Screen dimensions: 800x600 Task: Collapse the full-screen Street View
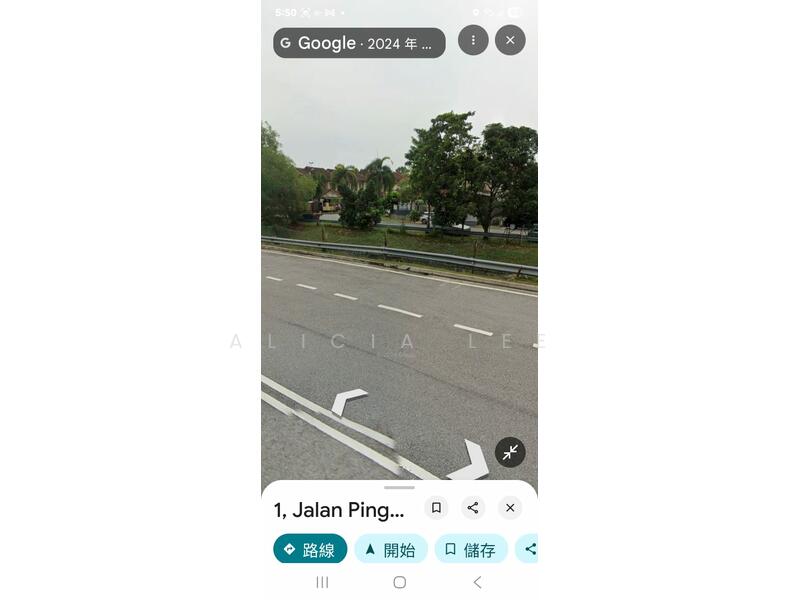tap(510, 452)
